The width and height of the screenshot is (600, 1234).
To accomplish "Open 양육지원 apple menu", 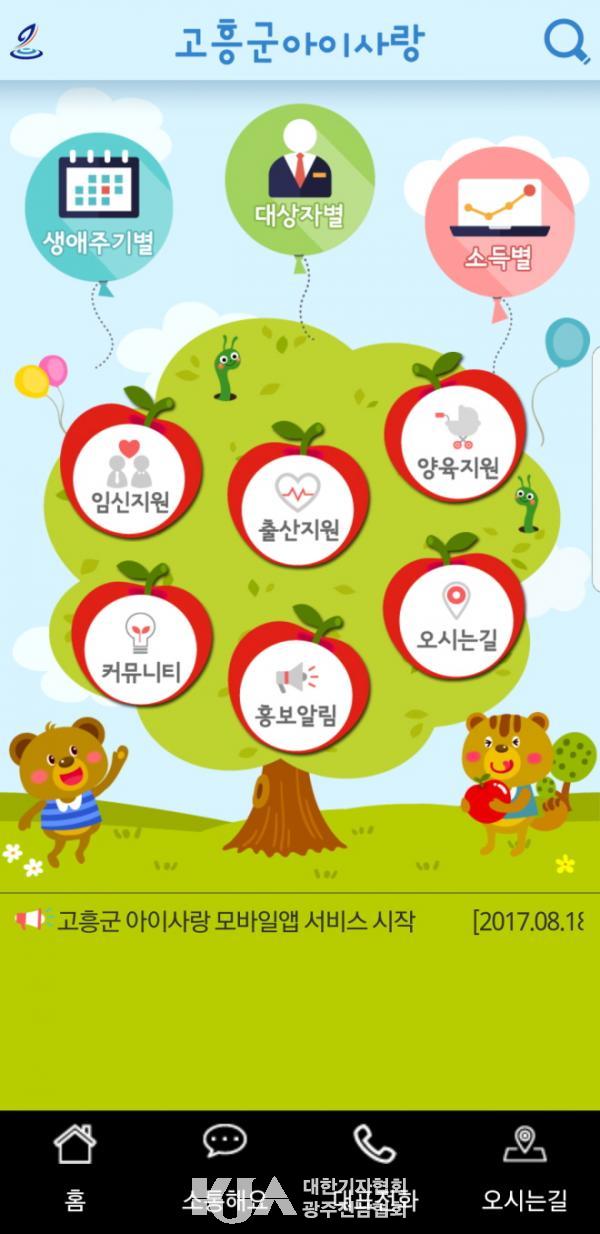I will coord(457,442).
